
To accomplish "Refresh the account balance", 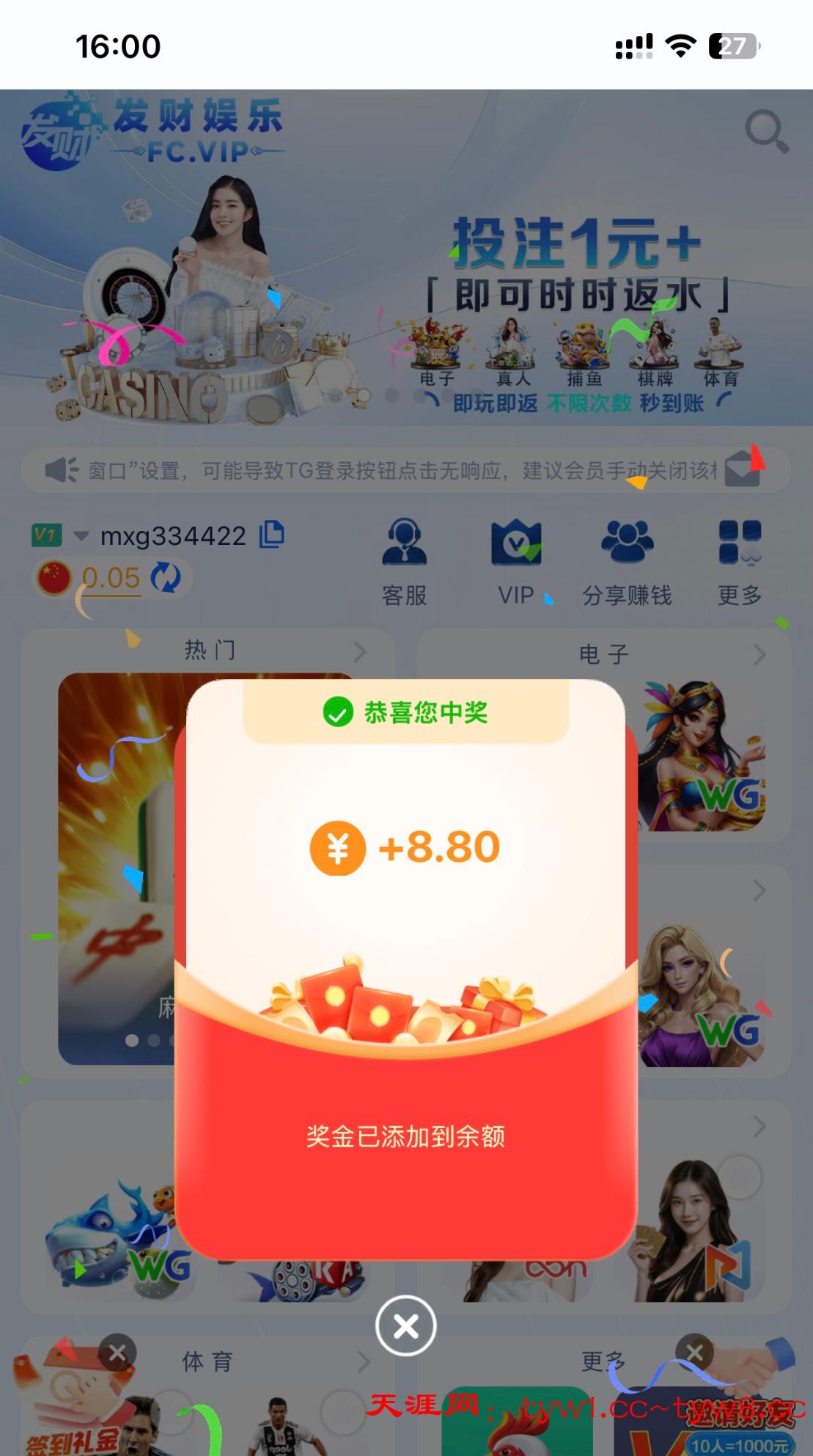I will (166, 578).
